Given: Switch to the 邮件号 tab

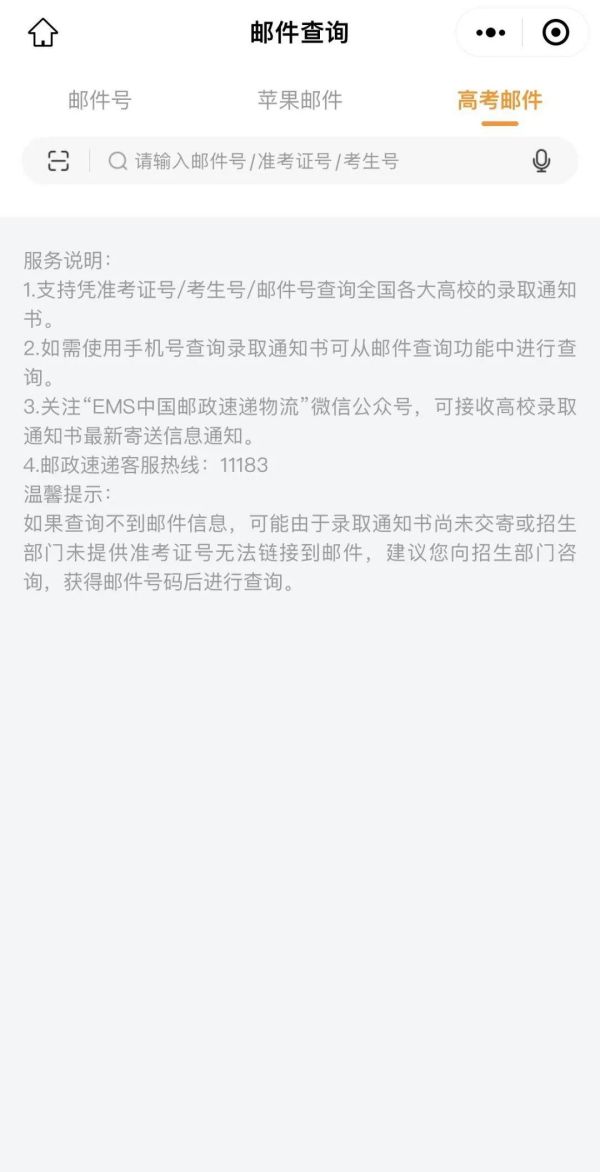Looking at the screenshot, I should 100,100.
